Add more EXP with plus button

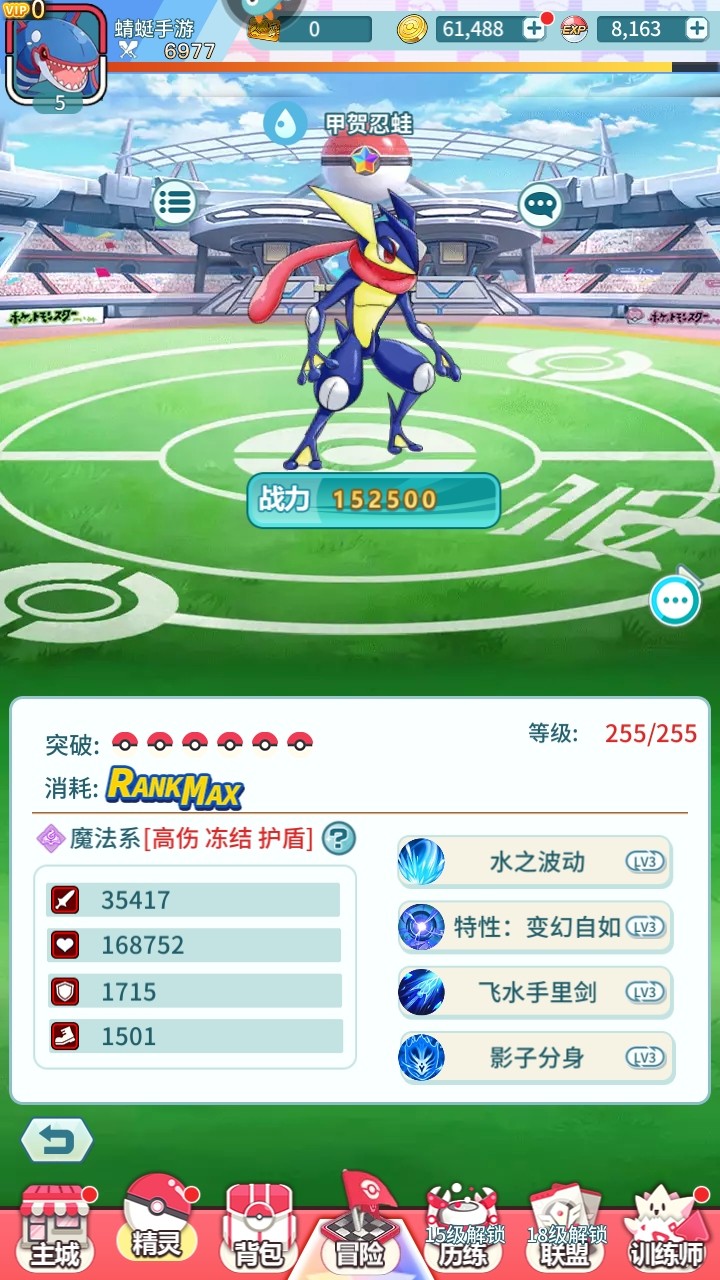click(697, 29)
